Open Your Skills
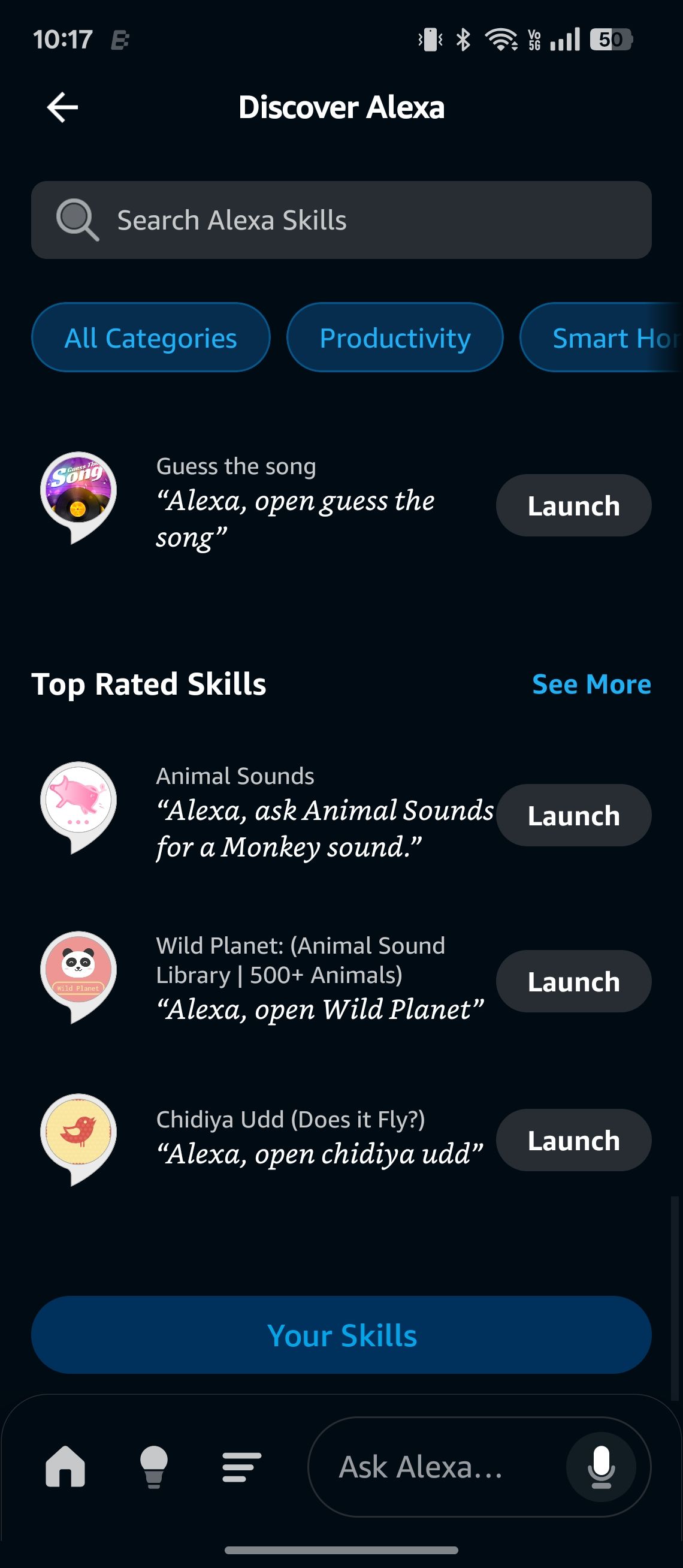Viewport: 683px width, 1568px height. [341, 1335]
